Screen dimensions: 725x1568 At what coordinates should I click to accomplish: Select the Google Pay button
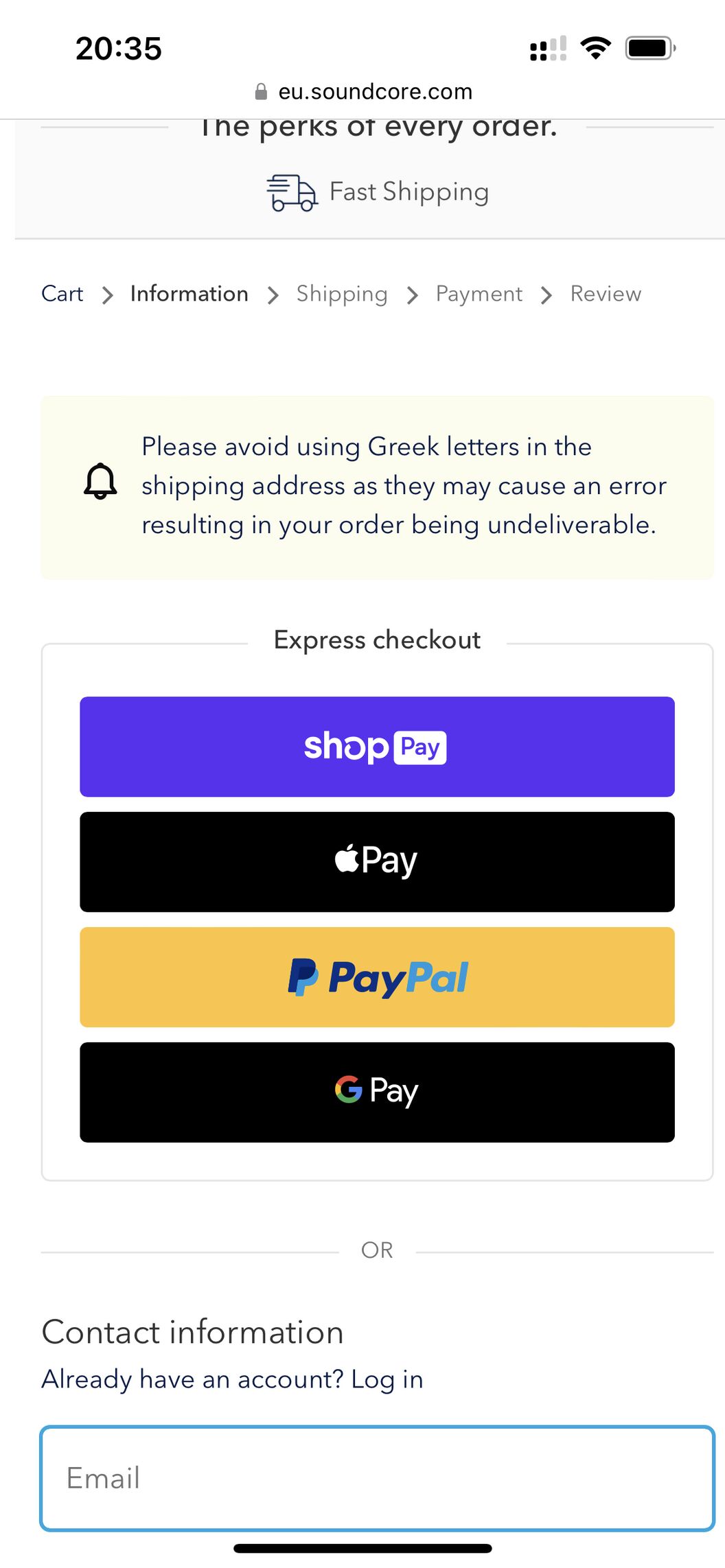(377, 1092)
